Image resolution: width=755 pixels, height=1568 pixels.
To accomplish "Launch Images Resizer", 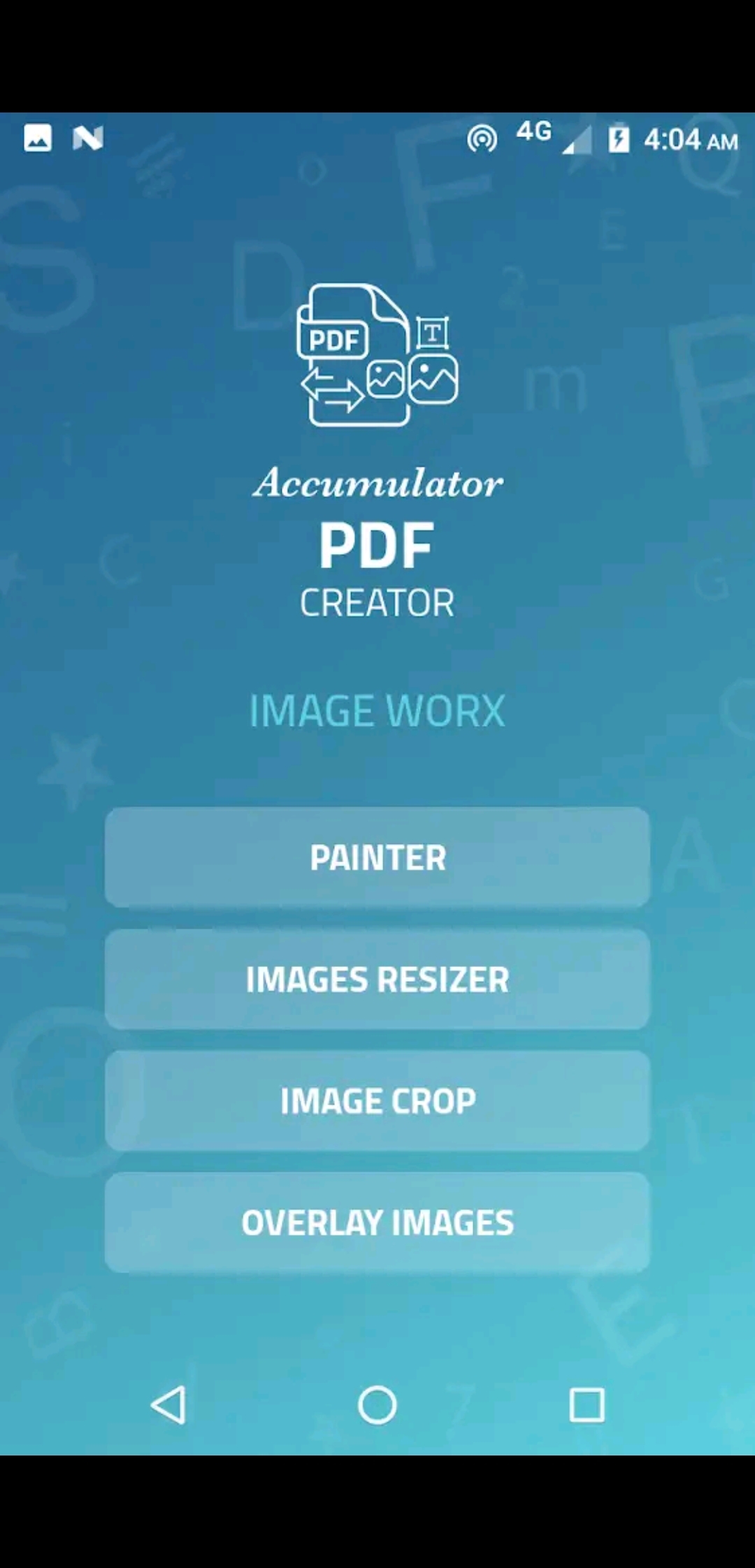I will coord(377,979).
